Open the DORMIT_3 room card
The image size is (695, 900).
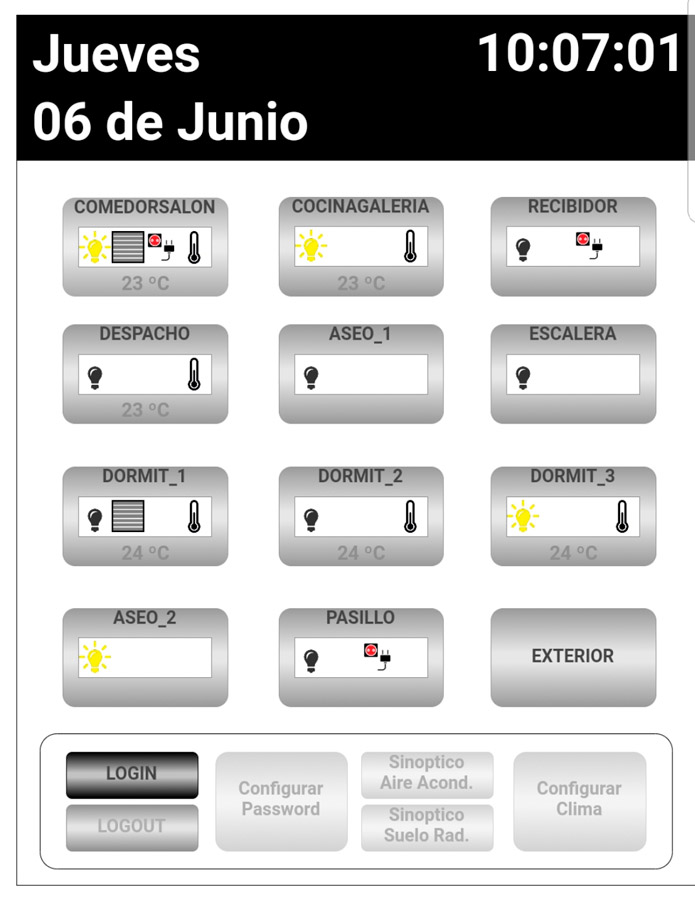click(573, 477)
